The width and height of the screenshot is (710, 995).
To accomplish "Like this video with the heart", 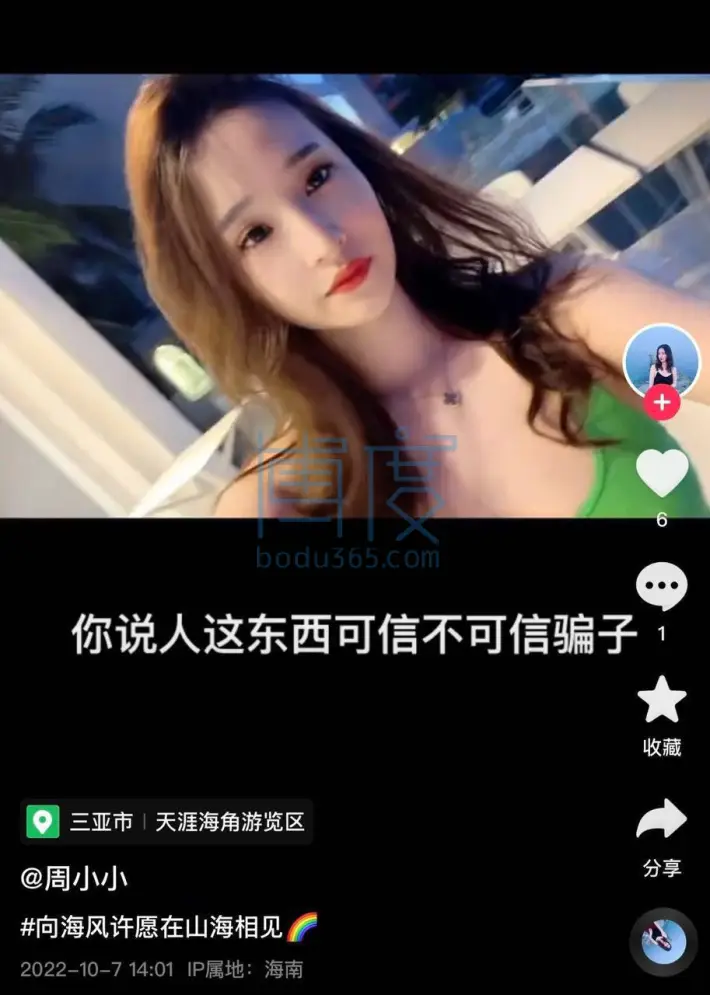I will [x=662, y=474].
